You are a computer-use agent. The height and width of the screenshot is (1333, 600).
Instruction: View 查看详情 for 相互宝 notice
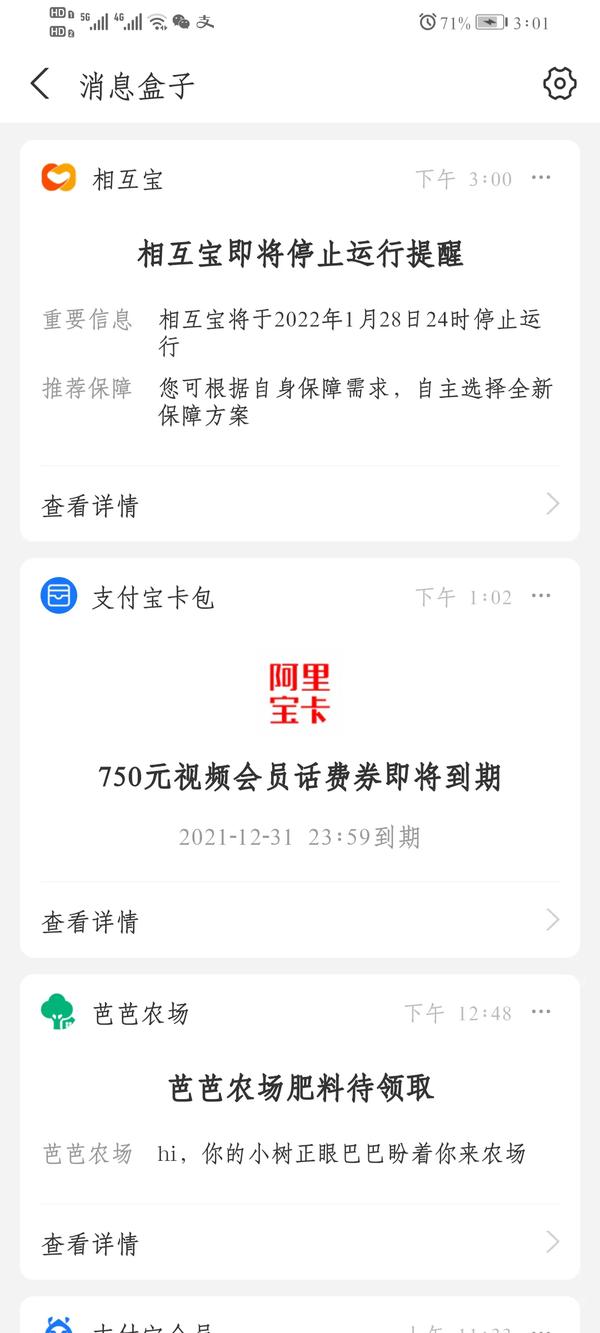[x=300, y=505]
